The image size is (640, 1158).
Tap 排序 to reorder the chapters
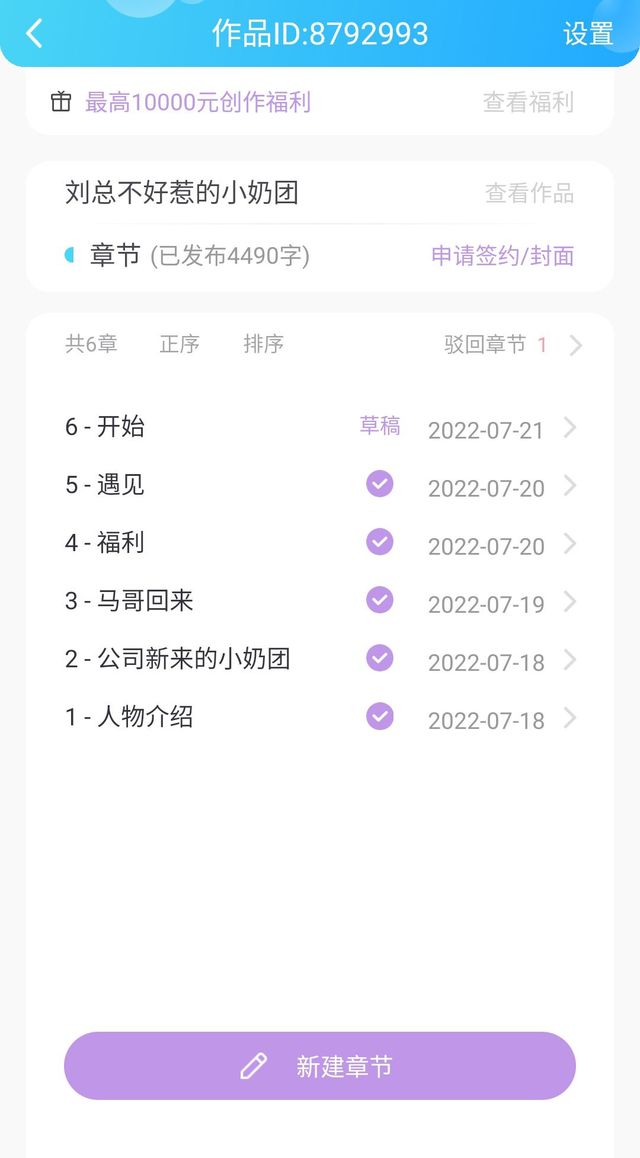pos(264,344)
